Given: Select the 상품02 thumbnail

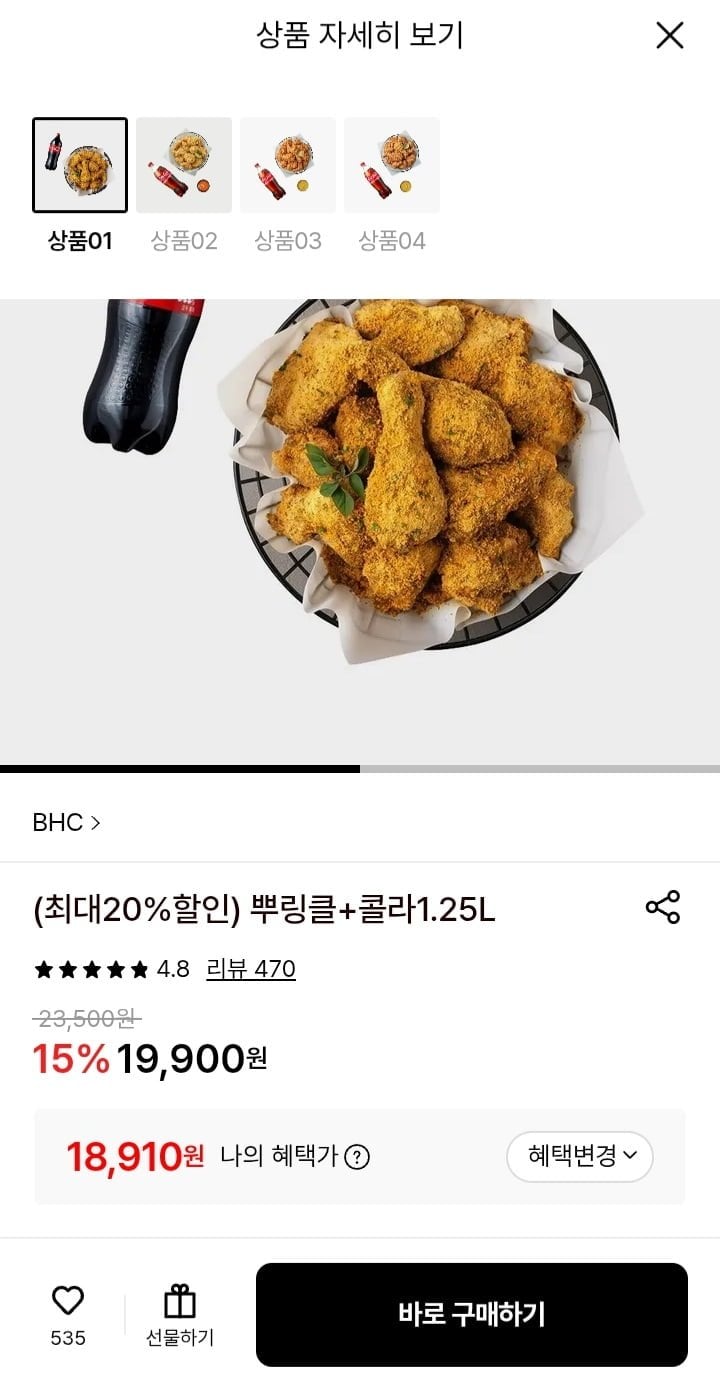Looking at the screenshot, I should click(x=184, y=165).
